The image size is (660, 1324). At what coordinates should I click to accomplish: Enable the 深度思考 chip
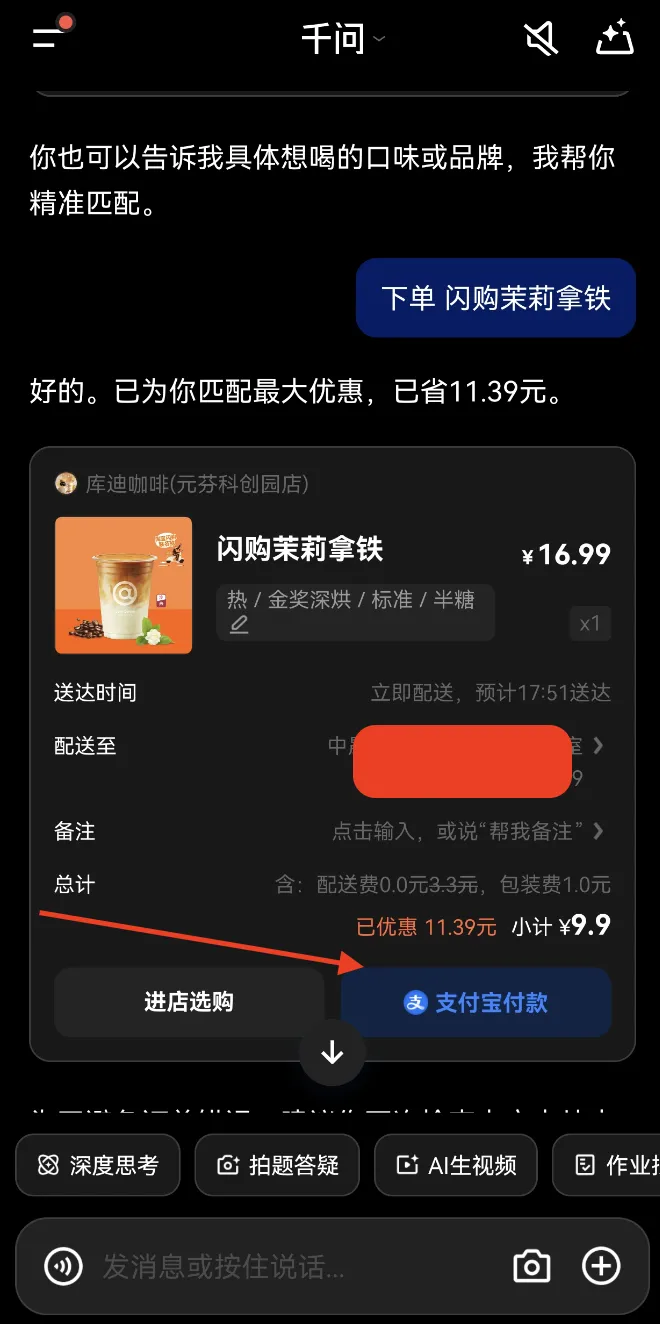[98, 1164]
